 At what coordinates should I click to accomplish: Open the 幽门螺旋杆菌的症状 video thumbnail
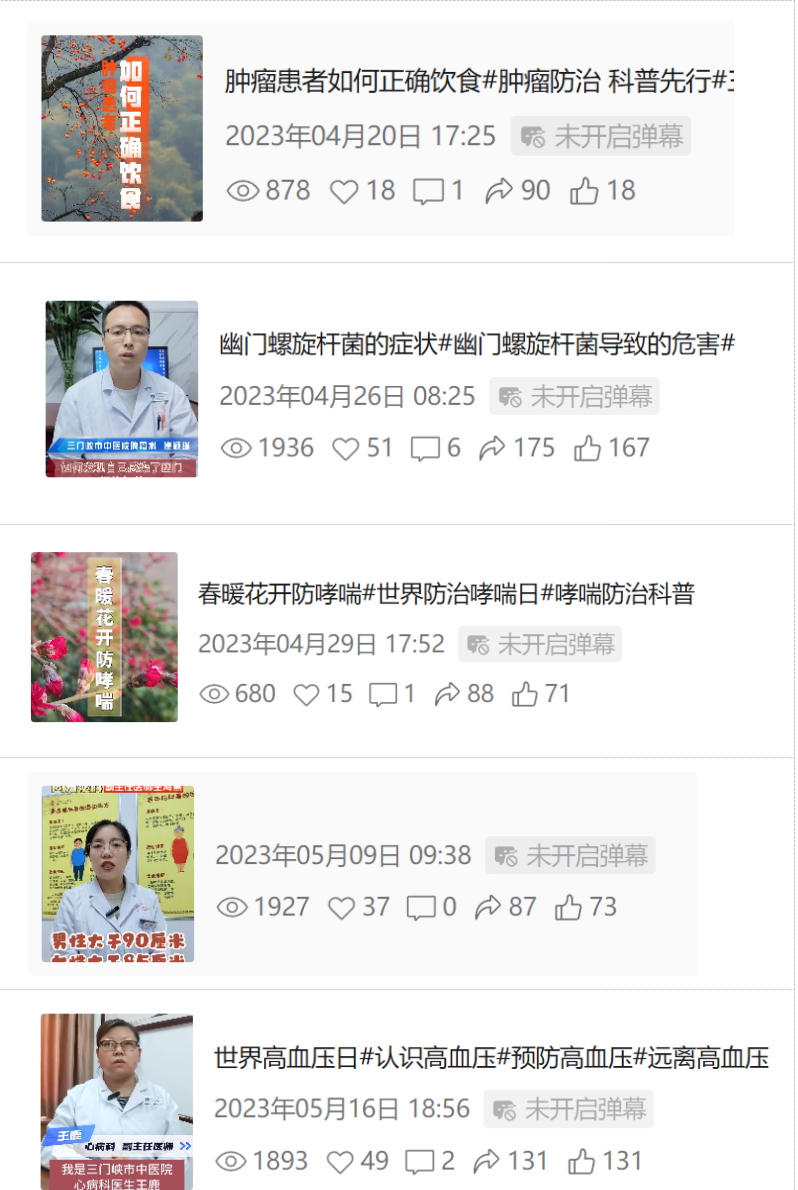(121, 388)
